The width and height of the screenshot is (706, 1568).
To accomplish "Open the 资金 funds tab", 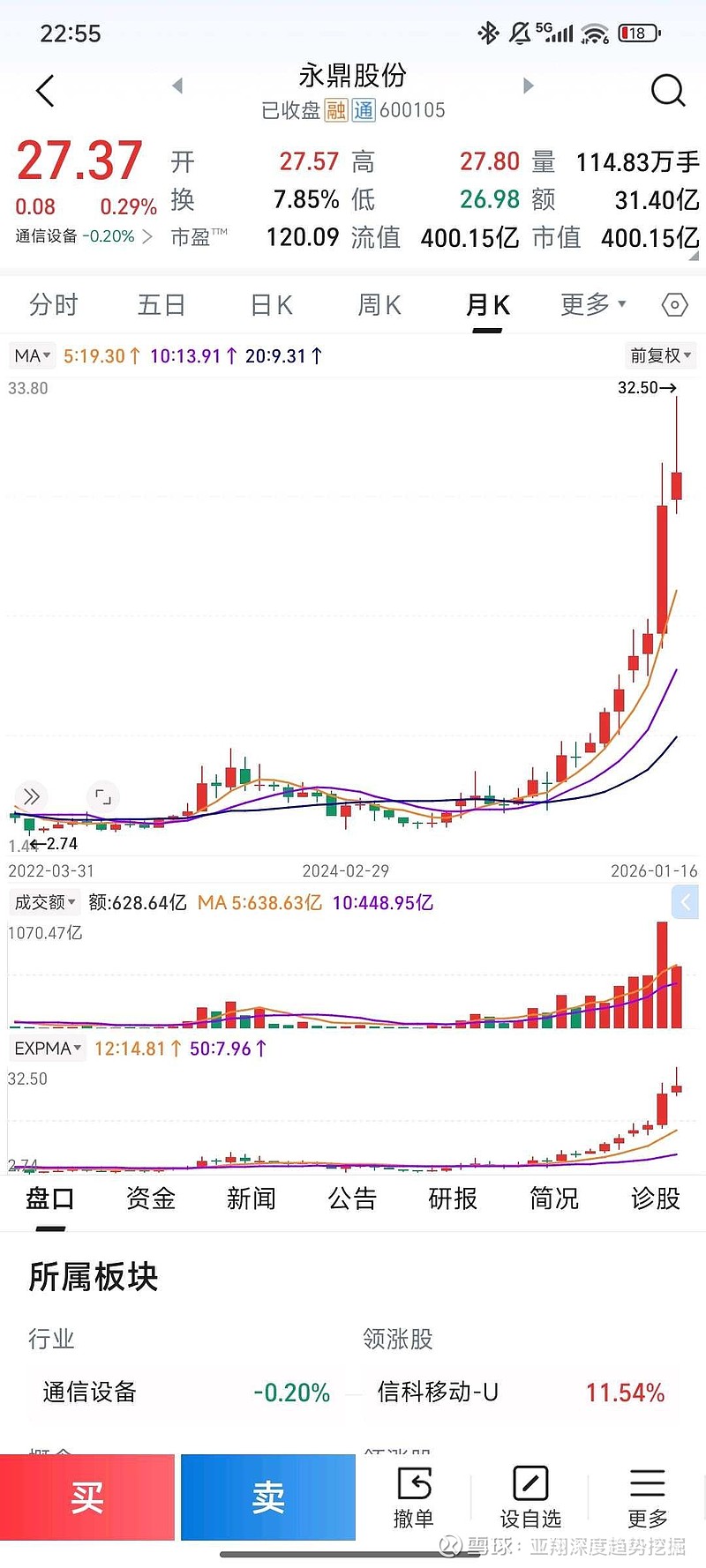I will [x=150, y=1198].
